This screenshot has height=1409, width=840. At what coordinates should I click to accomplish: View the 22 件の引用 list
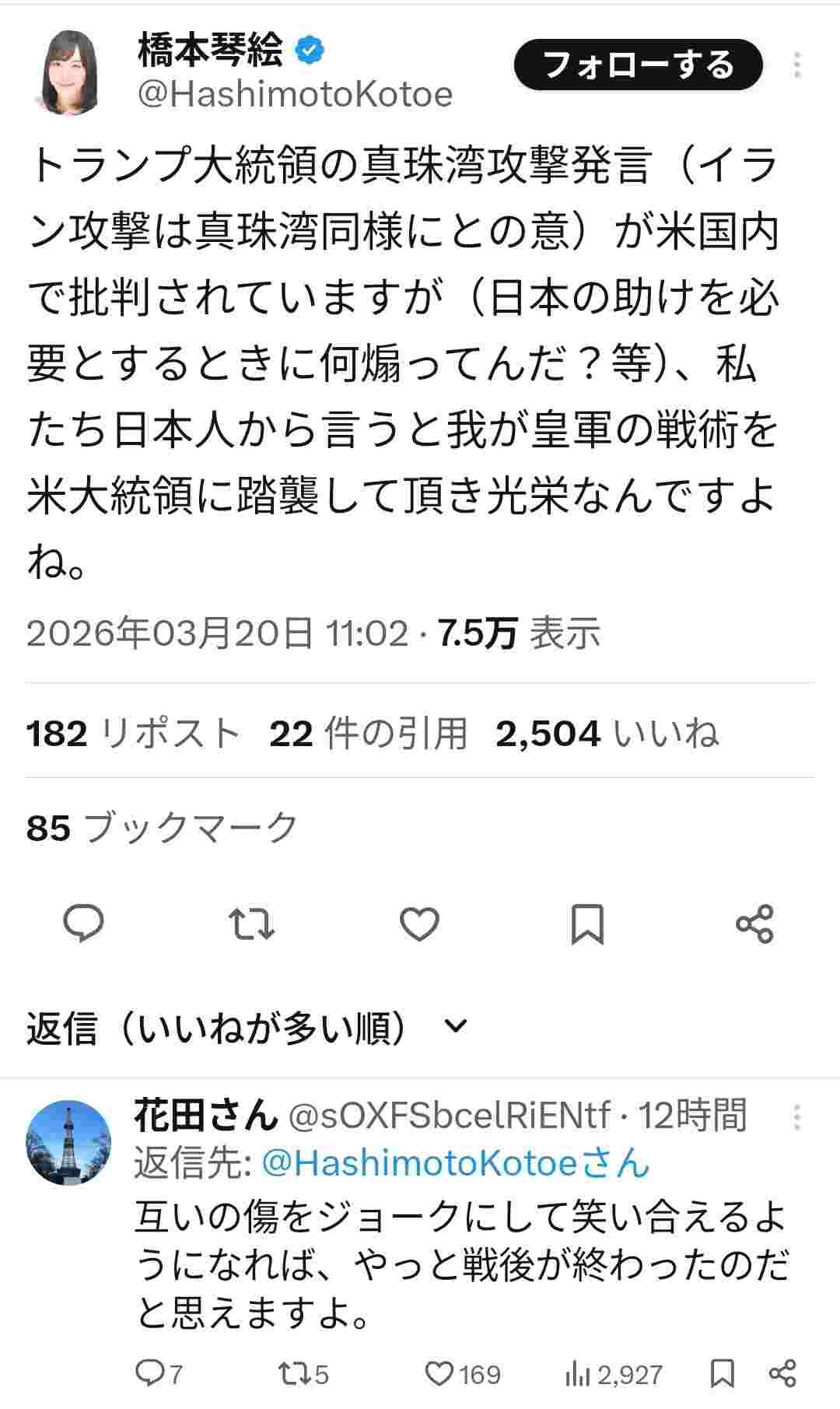368,733
